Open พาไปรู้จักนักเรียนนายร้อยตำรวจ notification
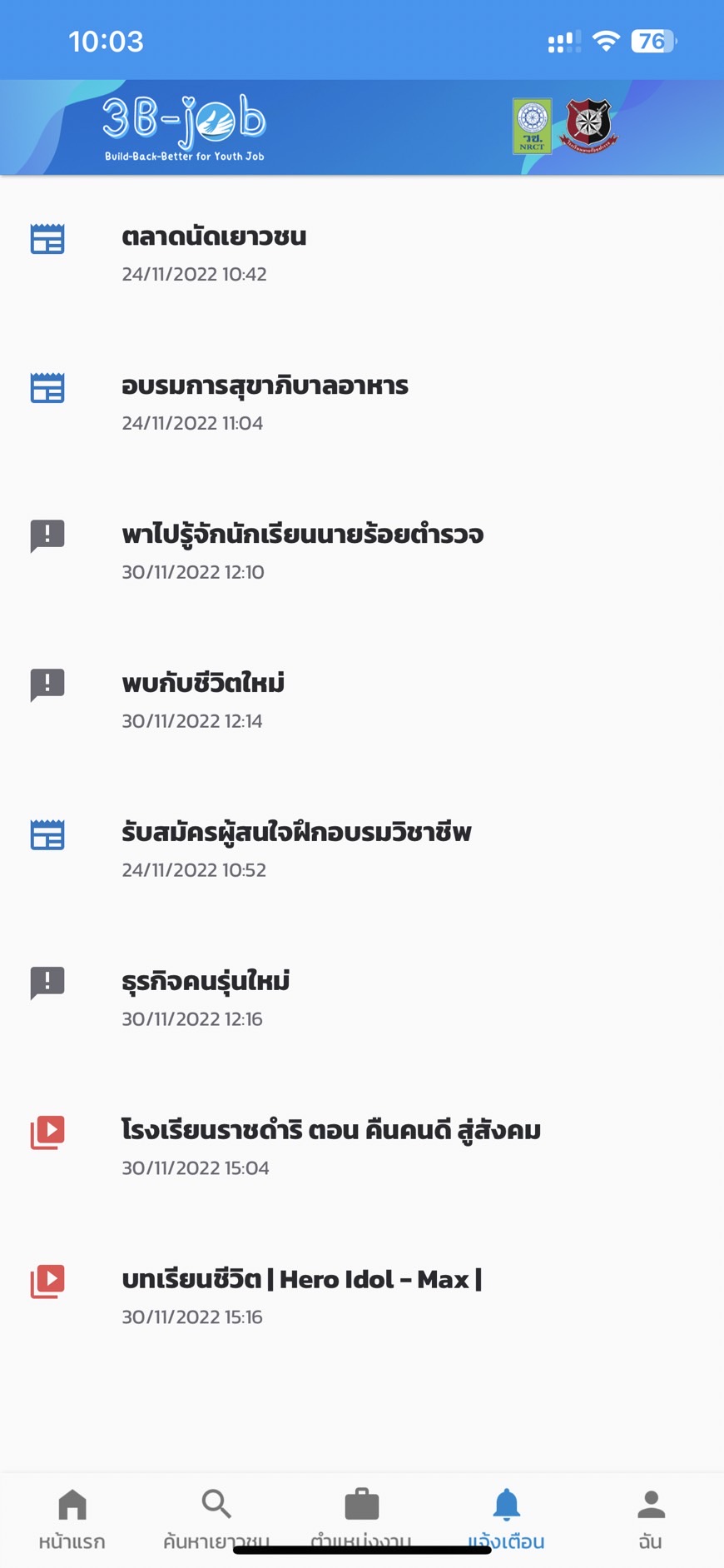Screen dimensions: 724x1568 [362, 552]
